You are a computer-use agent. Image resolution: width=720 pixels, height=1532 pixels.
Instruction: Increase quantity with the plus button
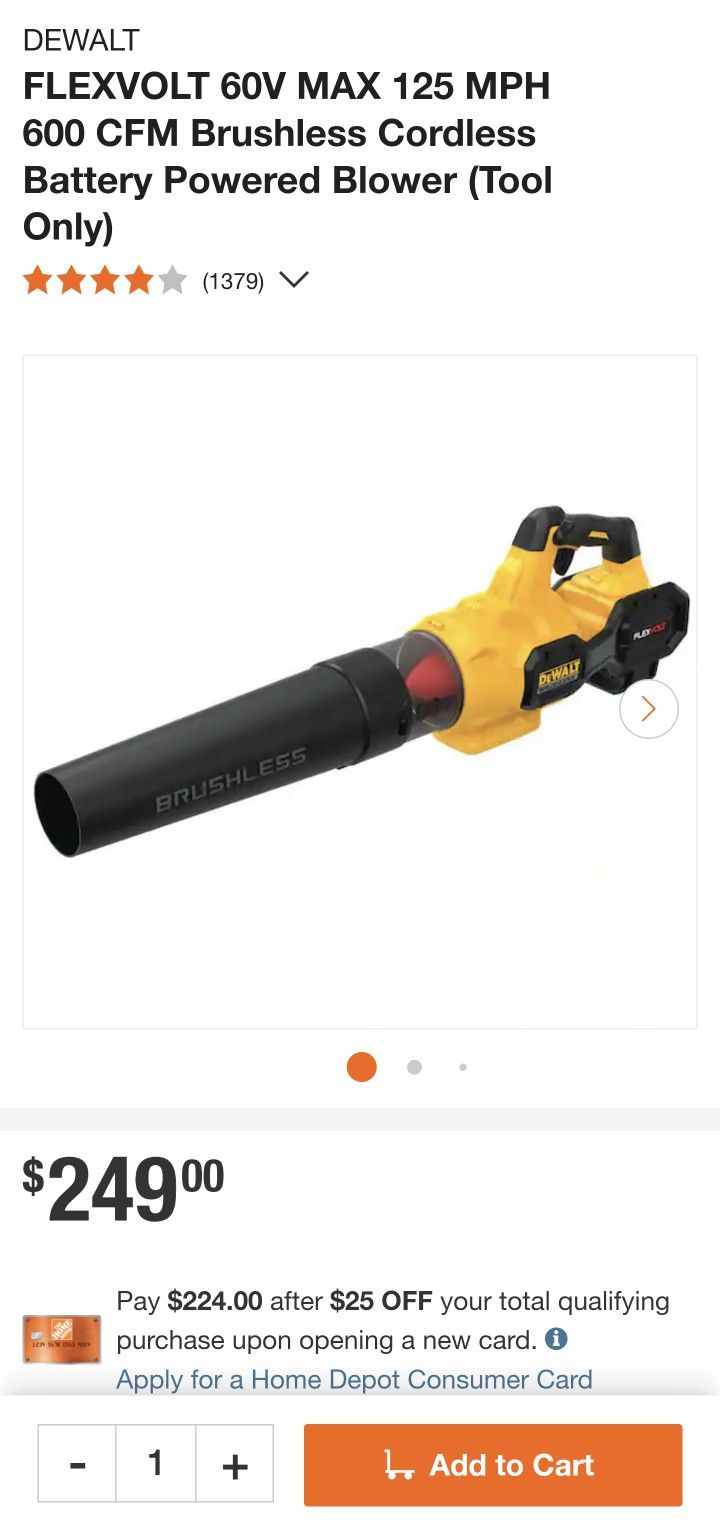pyautogui.click(x=235, y=1464)
